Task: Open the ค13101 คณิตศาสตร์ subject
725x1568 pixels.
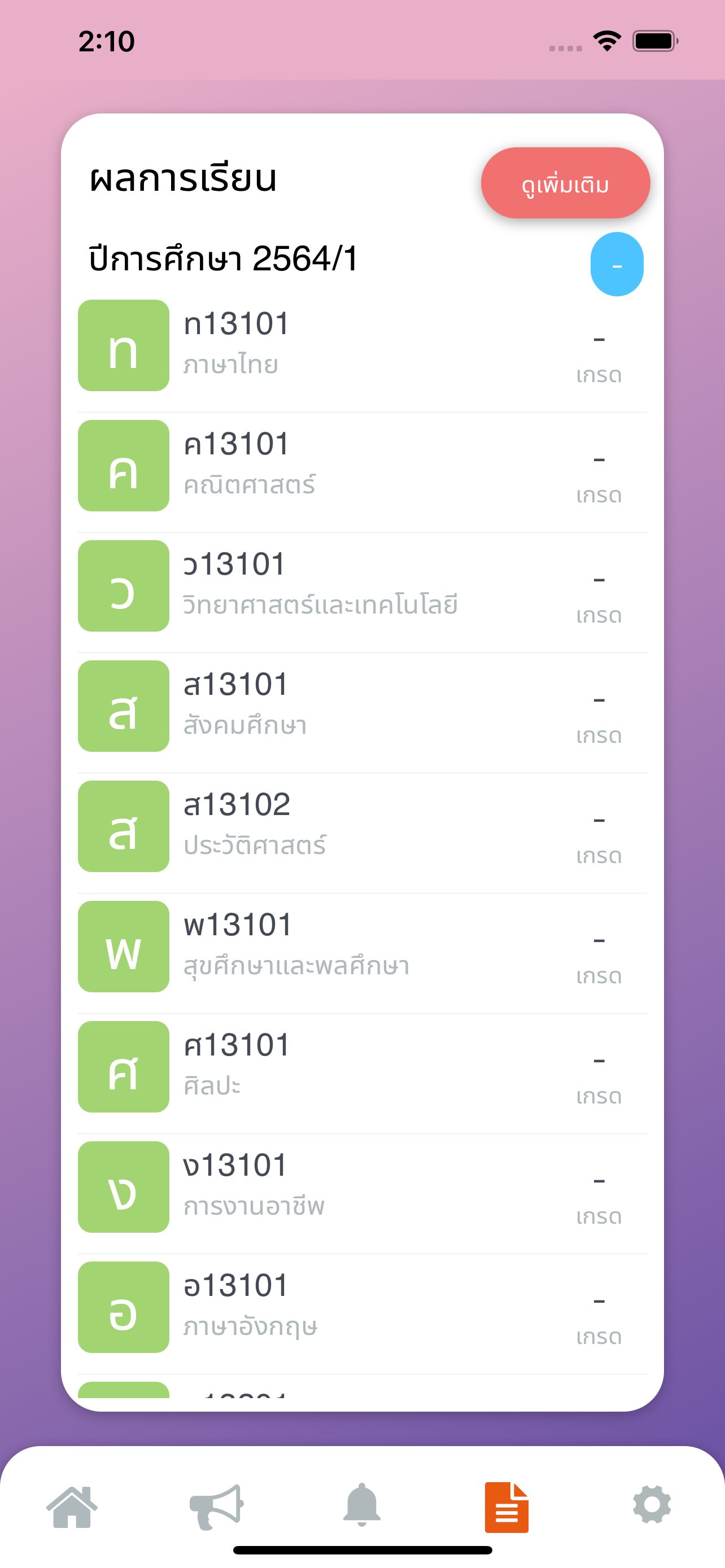Action: [361, 466]
